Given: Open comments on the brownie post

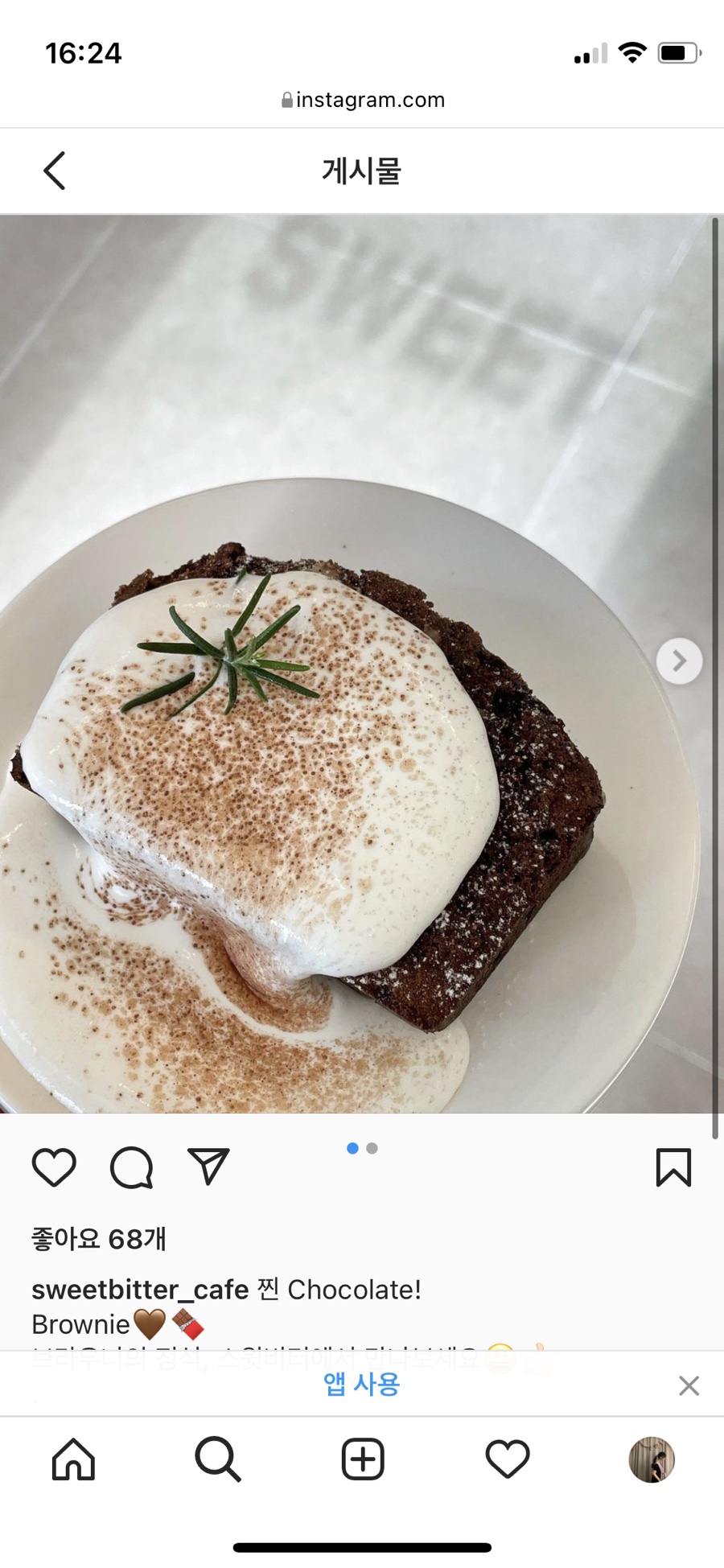Looking at the screenshot, I should (131, 1167).
